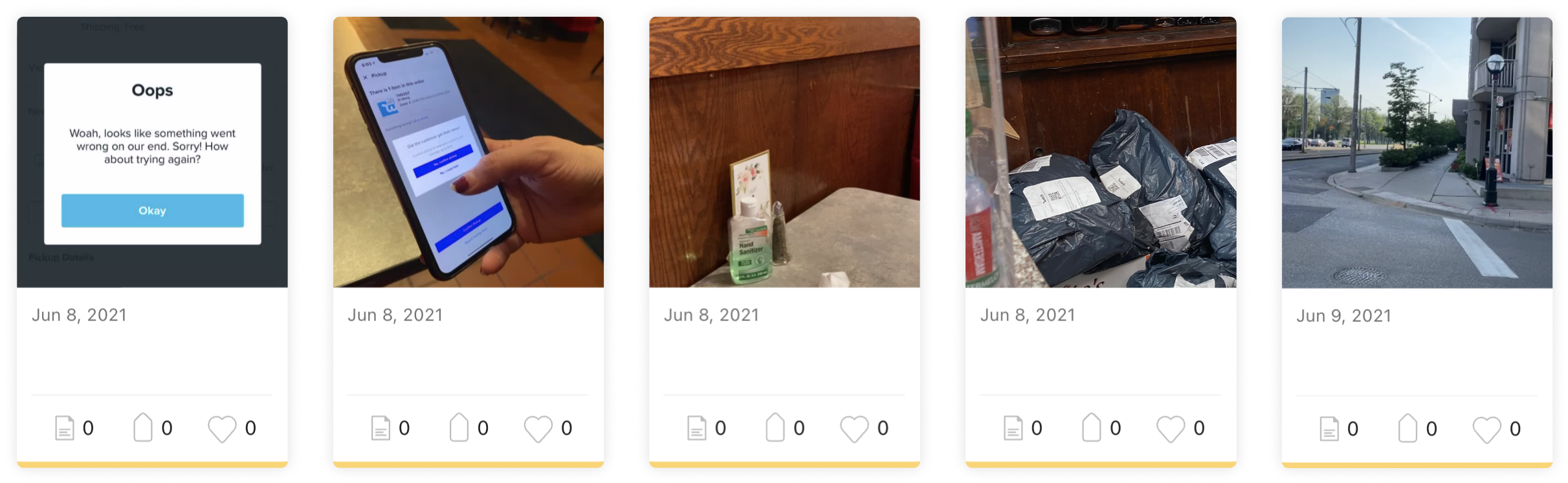Tap the heart on the Jun 9 street card
1568x483 pixels.
pos(1486,429)
